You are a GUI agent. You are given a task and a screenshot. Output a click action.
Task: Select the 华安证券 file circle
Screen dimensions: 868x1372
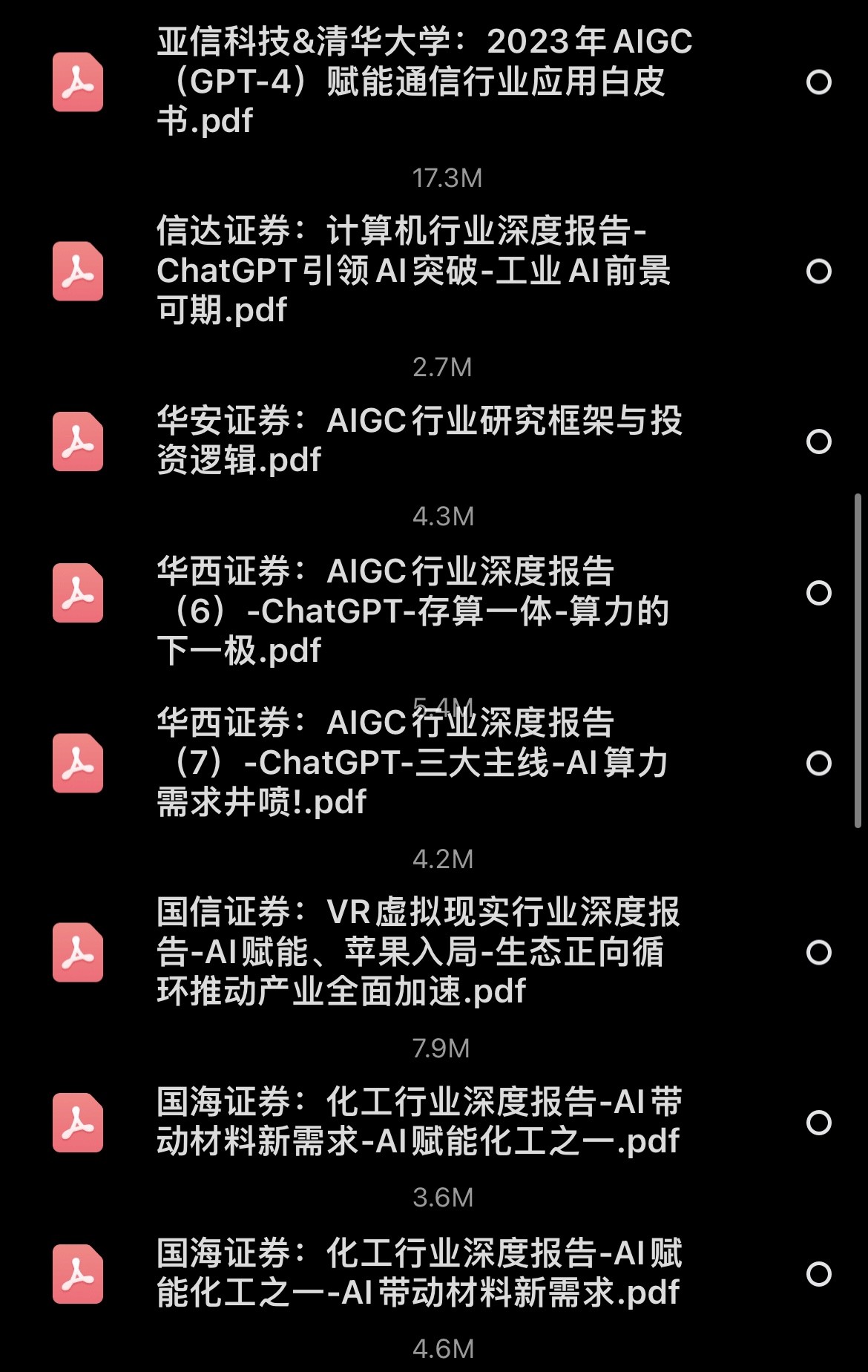click(818, 442)
